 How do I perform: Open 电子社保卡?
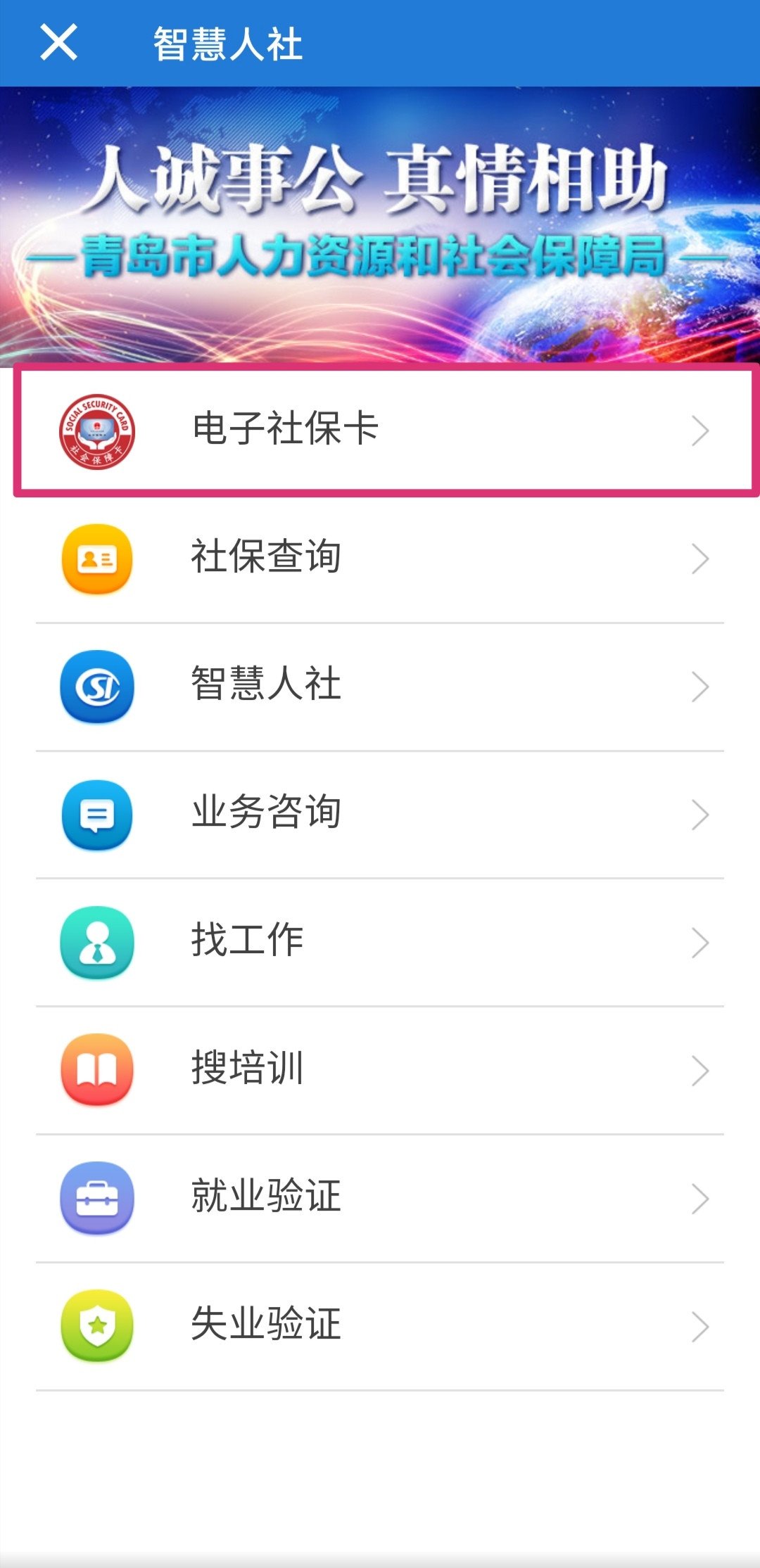380,429
